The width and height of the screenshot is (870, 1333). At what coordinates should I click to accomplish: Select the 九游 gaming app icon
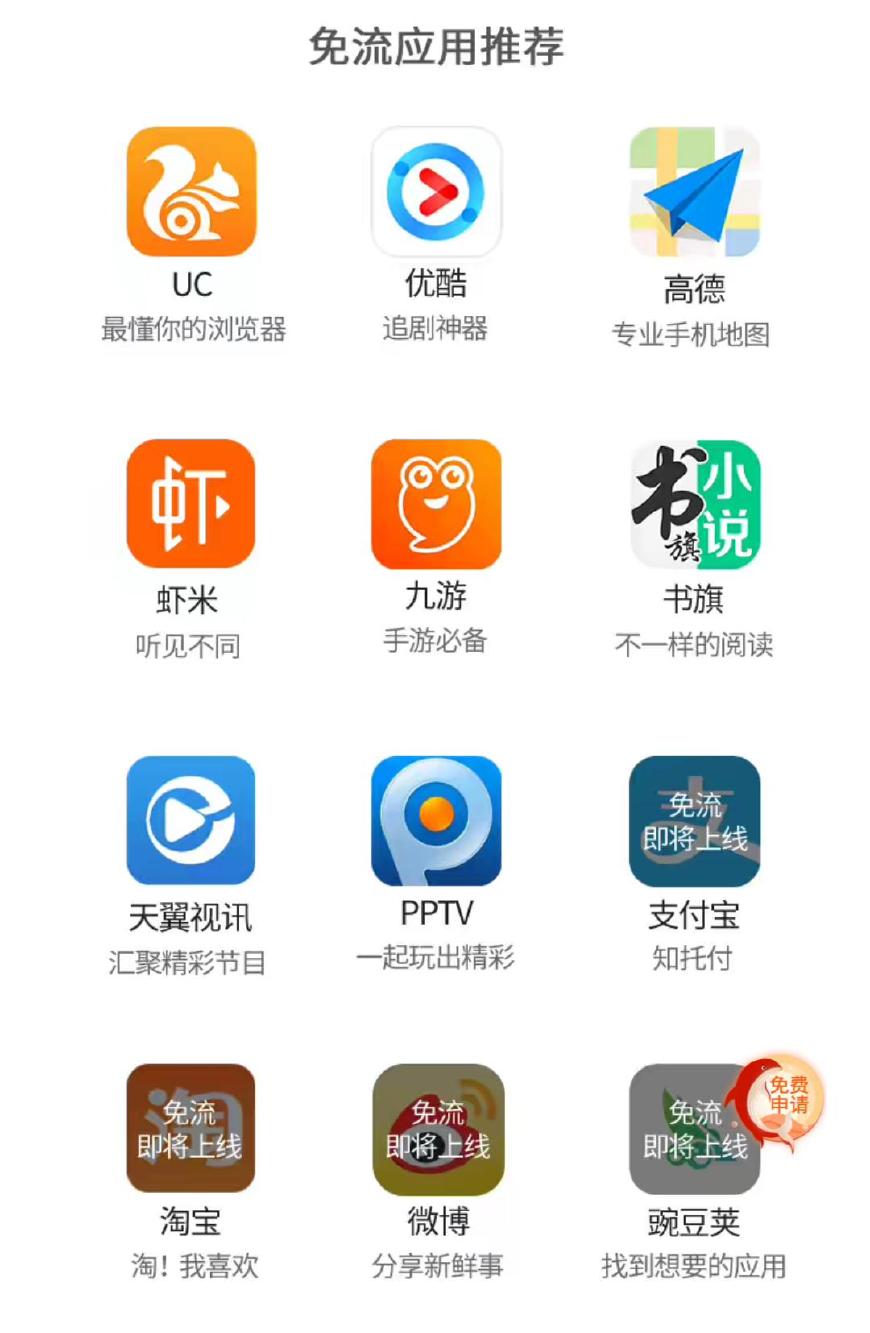(435, 507)
